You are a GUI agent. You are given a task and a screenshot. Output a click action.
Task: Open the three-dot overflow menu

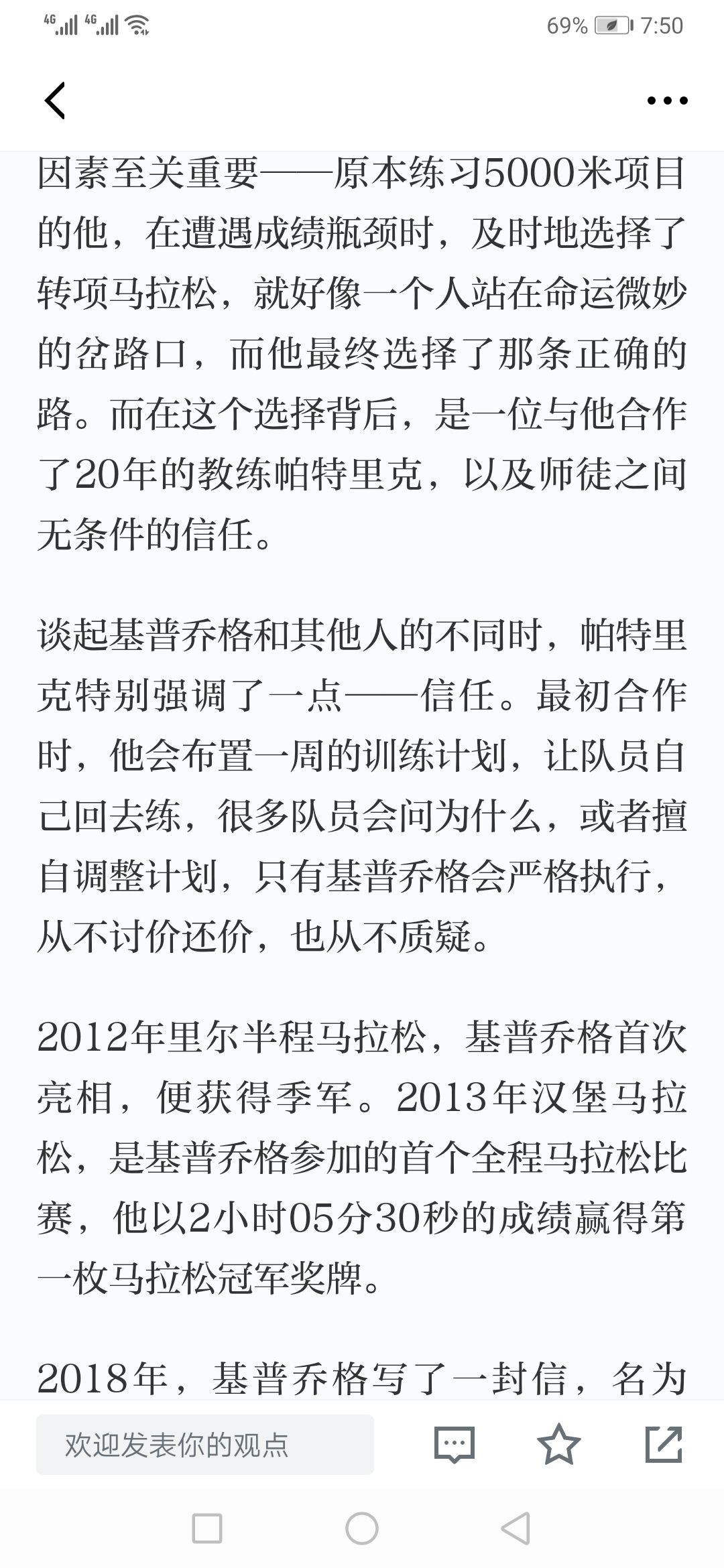tap(667, 101)
